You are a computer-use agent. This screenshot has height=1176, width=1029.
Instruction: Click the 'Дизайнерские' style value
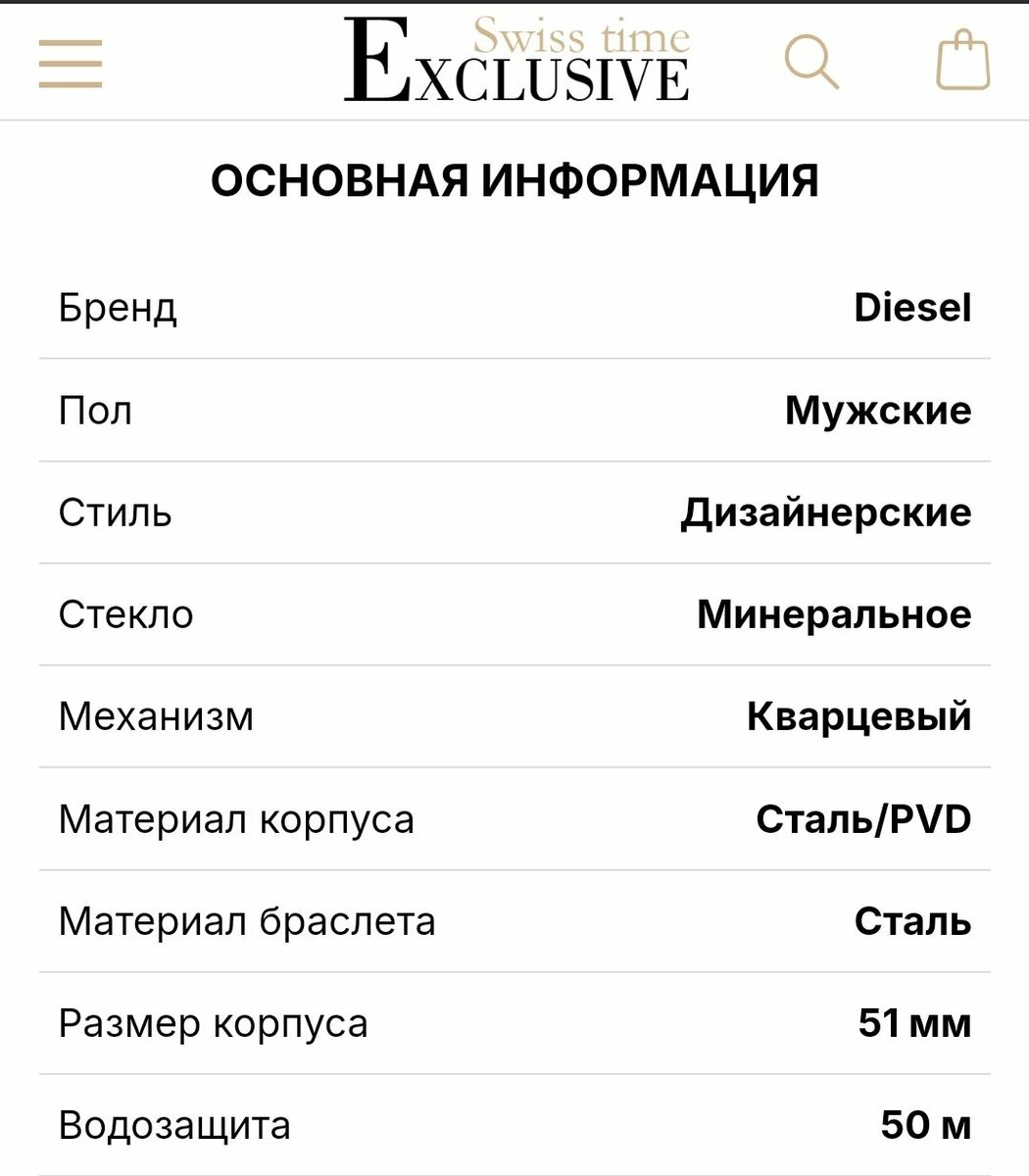828,512
